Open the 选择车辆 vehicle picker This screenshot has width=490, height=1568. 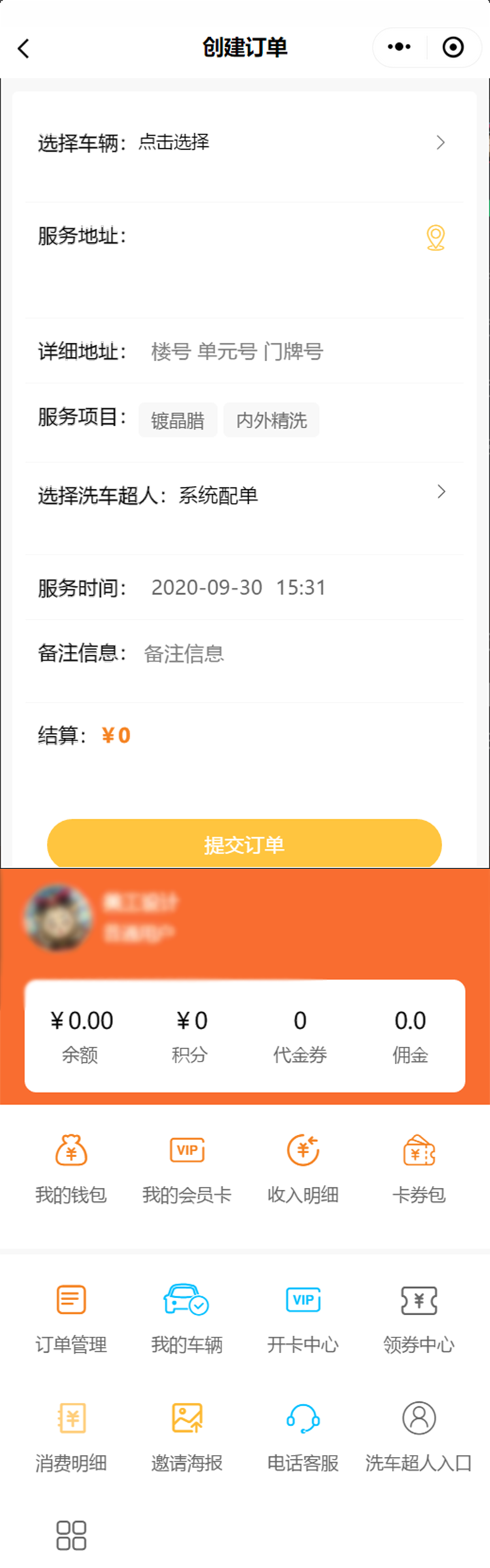click(x=242, y=142)
